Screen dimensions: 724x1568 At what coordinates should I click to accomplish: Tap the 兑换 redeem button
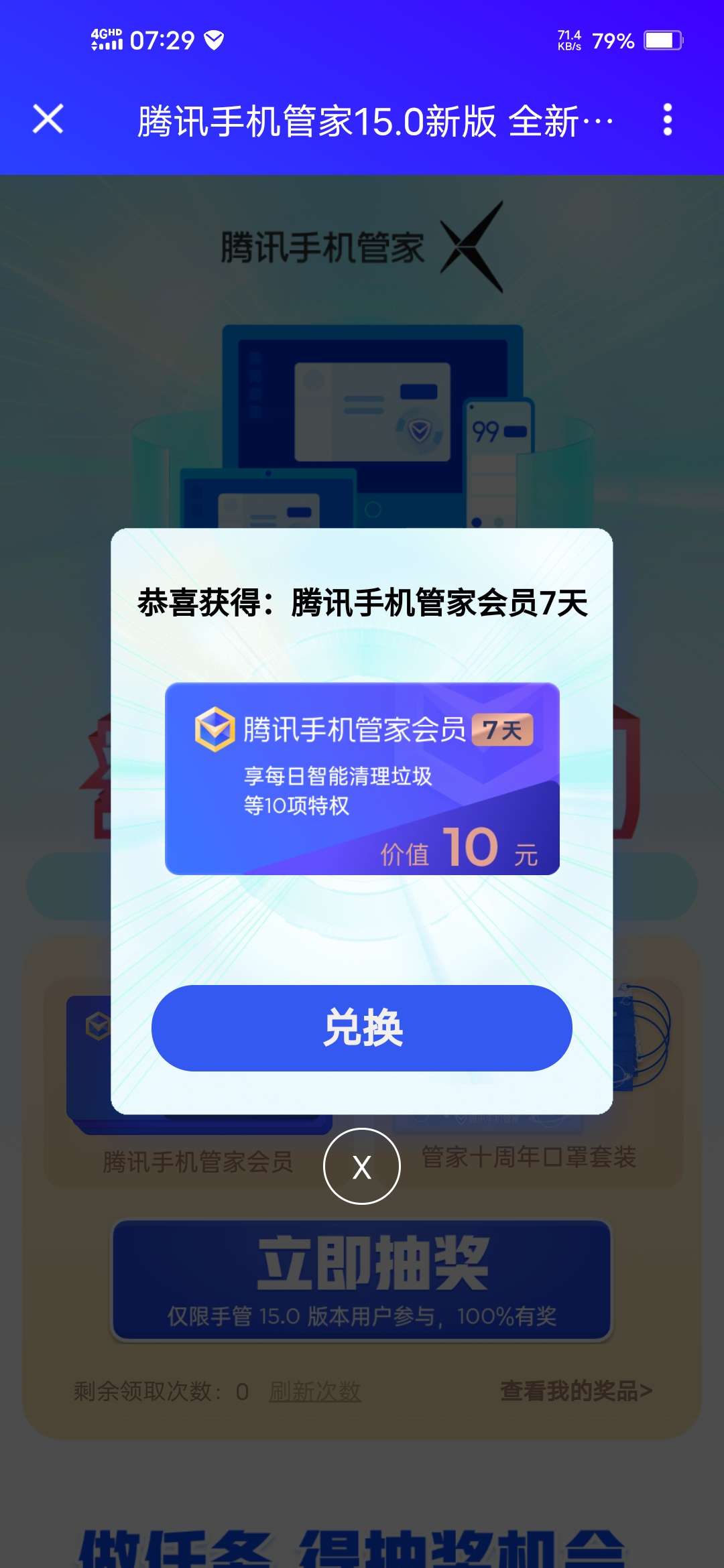[361, 1028]
